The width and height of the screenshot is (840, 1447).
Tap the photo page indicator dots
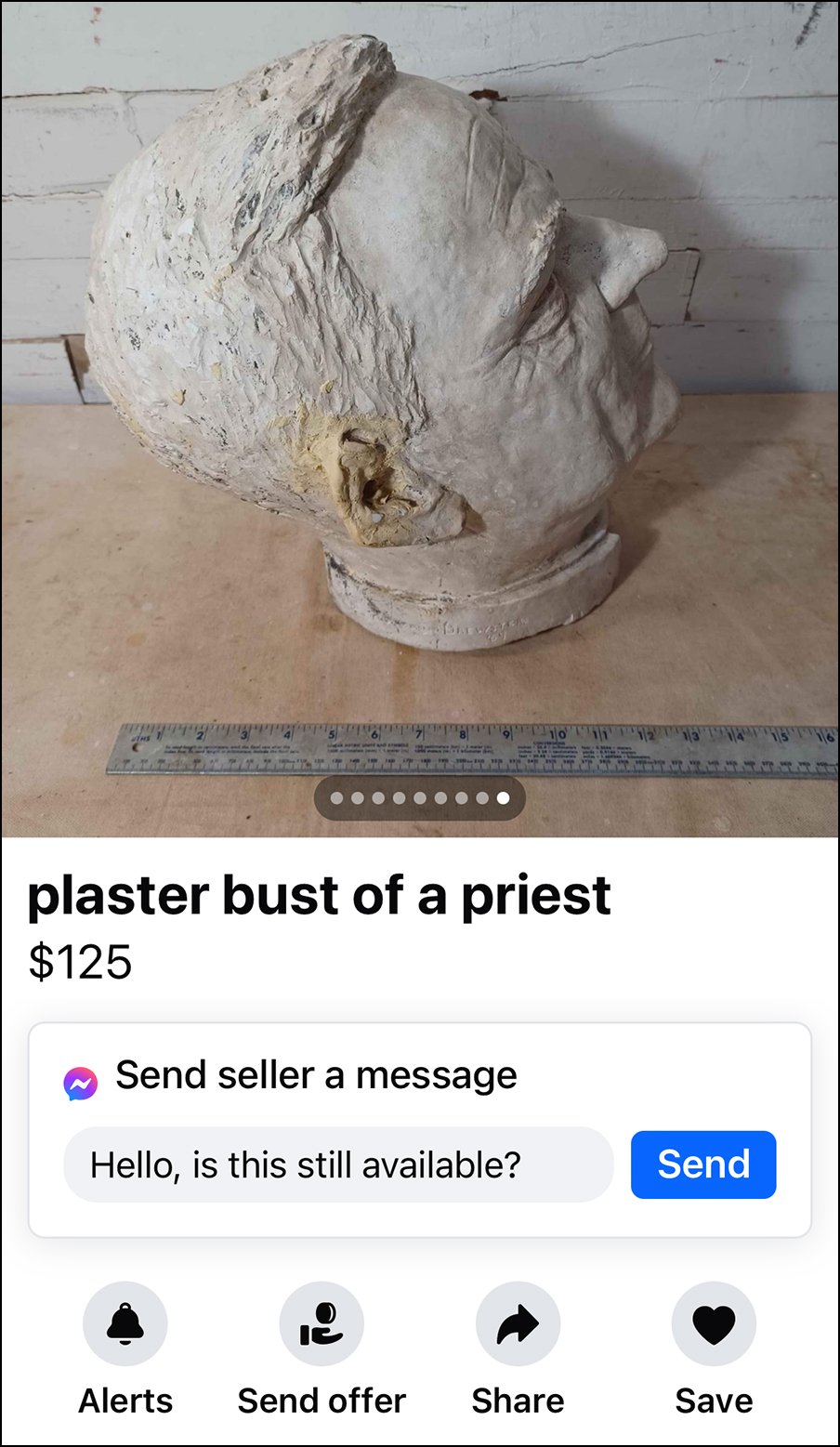420,798
